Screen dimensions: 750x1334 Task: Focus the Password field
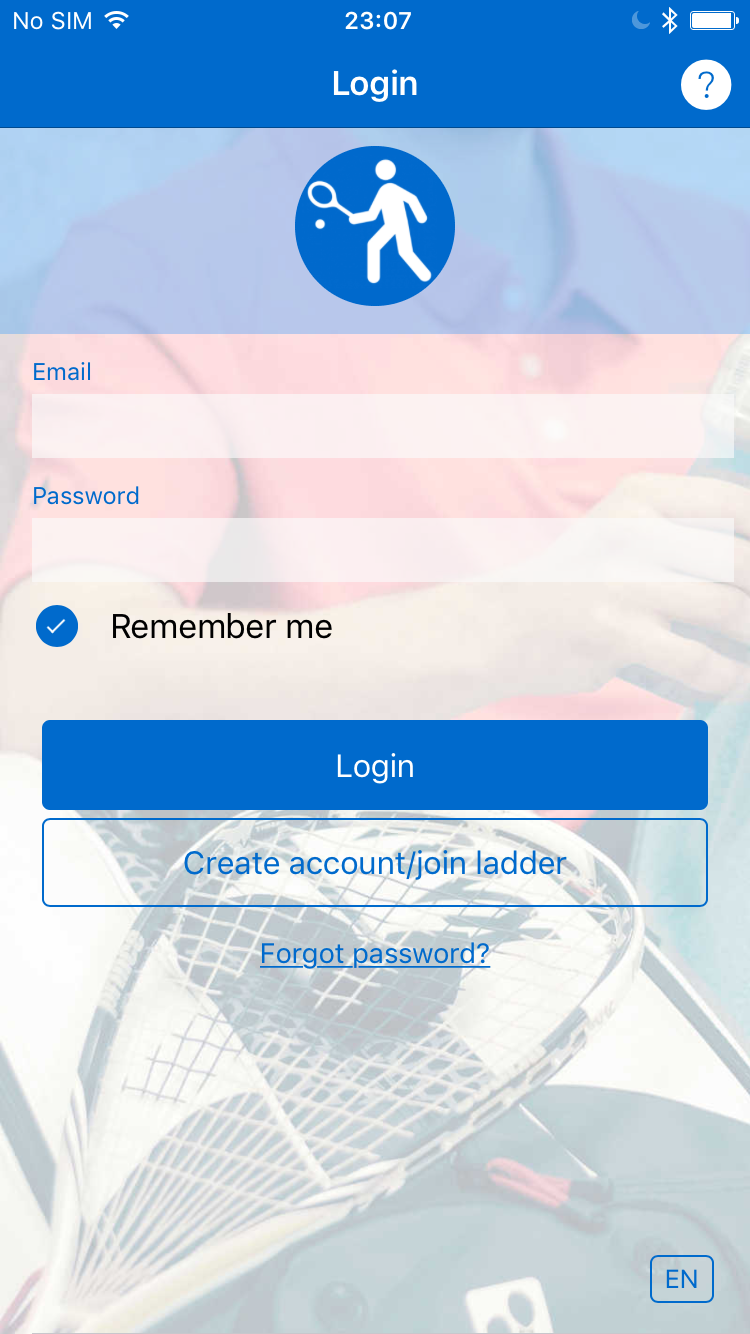(x=383, y=550)
